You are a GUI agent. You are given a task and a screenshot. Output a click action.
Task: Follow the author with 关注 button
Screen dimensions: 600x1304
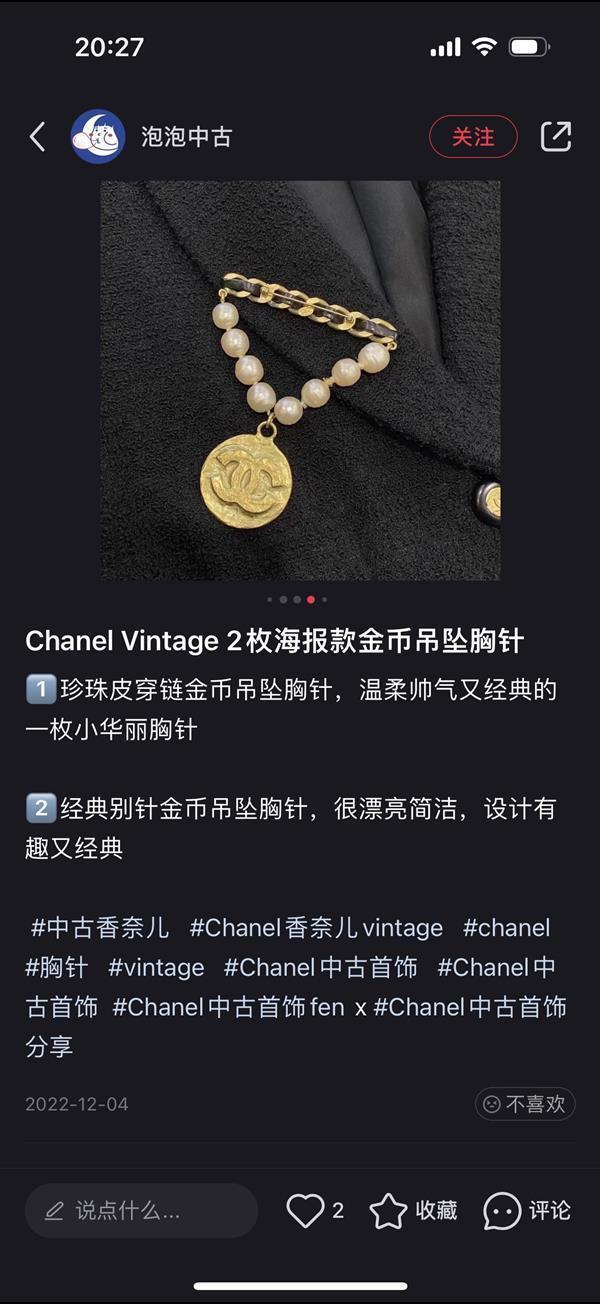point(473,137)
